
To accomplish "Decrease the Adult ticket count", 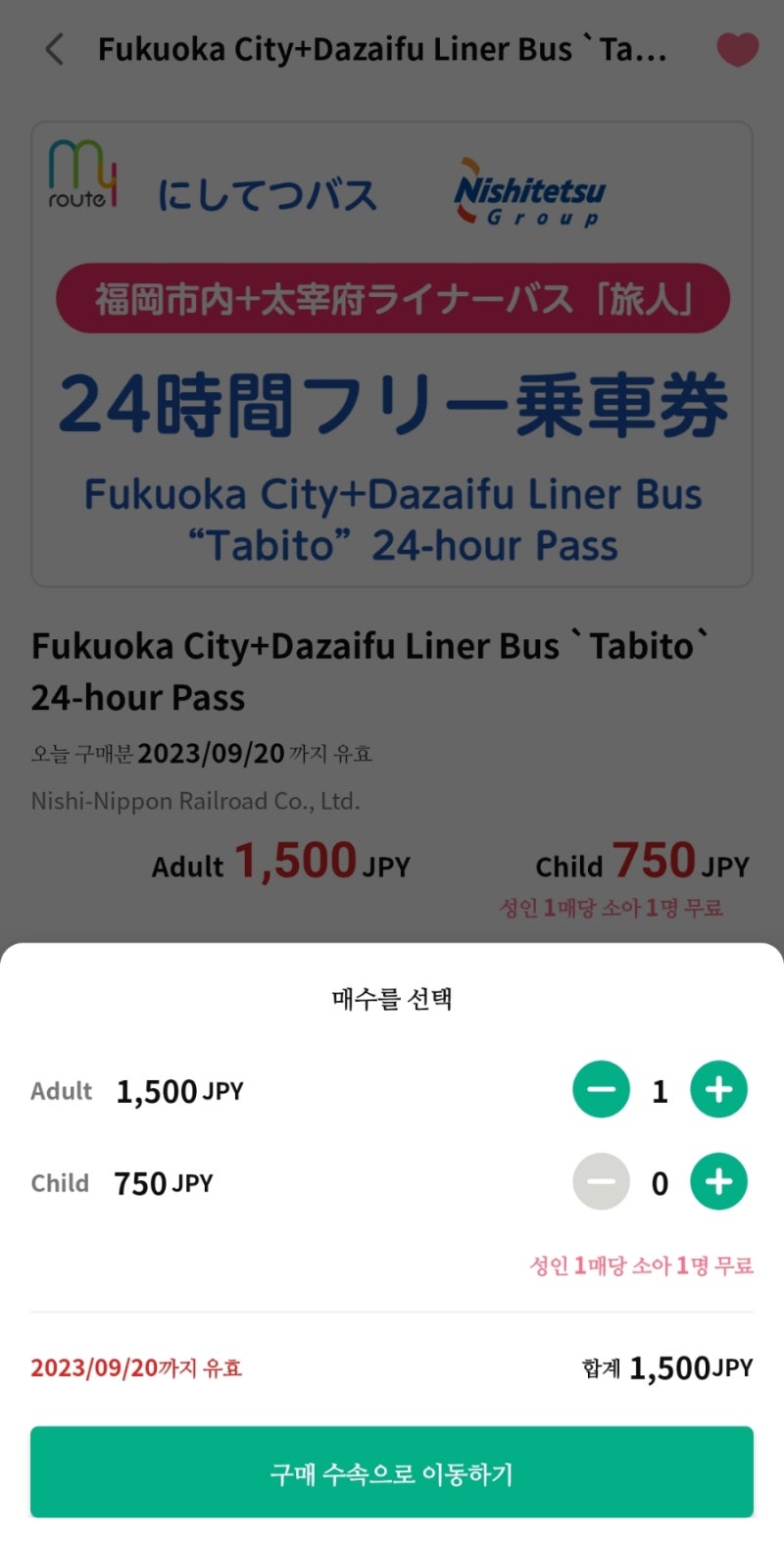I will pyautogui.click(x=601, y=1089).
